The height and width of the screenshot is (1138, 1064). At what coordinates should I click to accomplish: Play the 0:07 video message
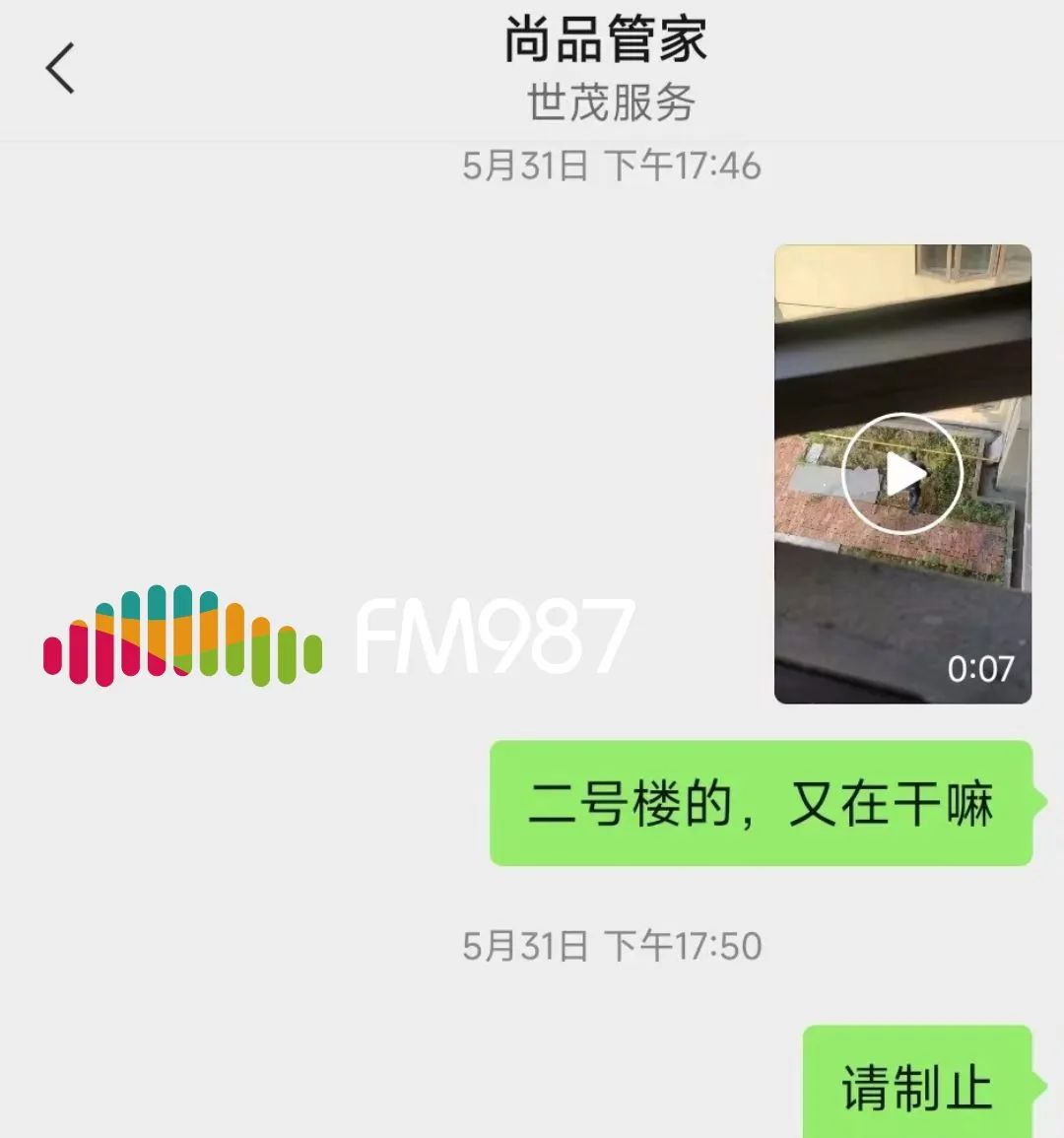(x=901, y=475)
